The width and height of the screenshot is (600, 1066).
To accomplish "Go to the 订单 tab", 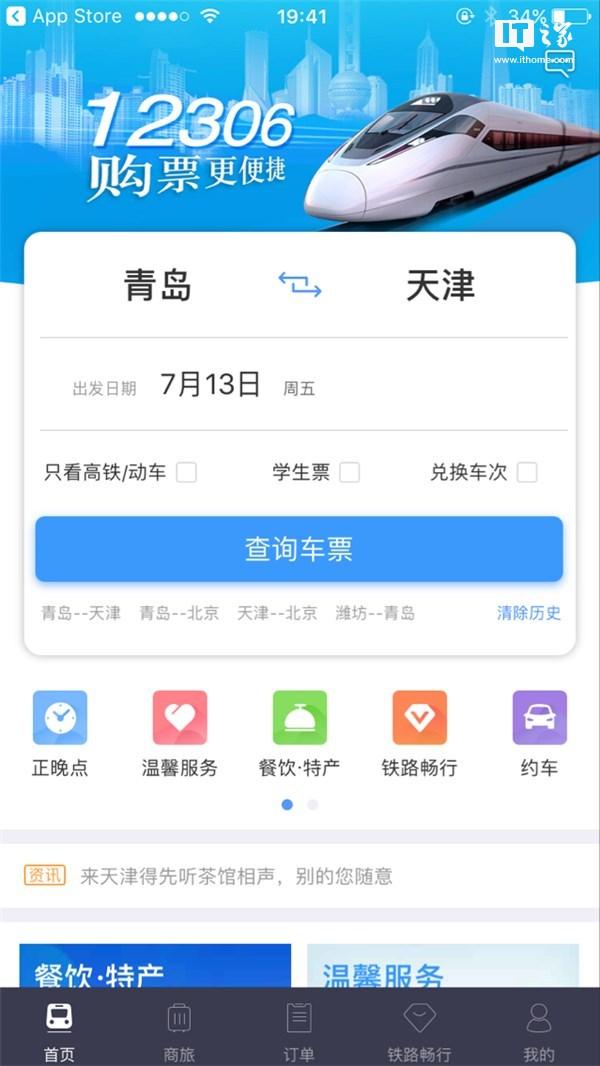I will 299,1031.
